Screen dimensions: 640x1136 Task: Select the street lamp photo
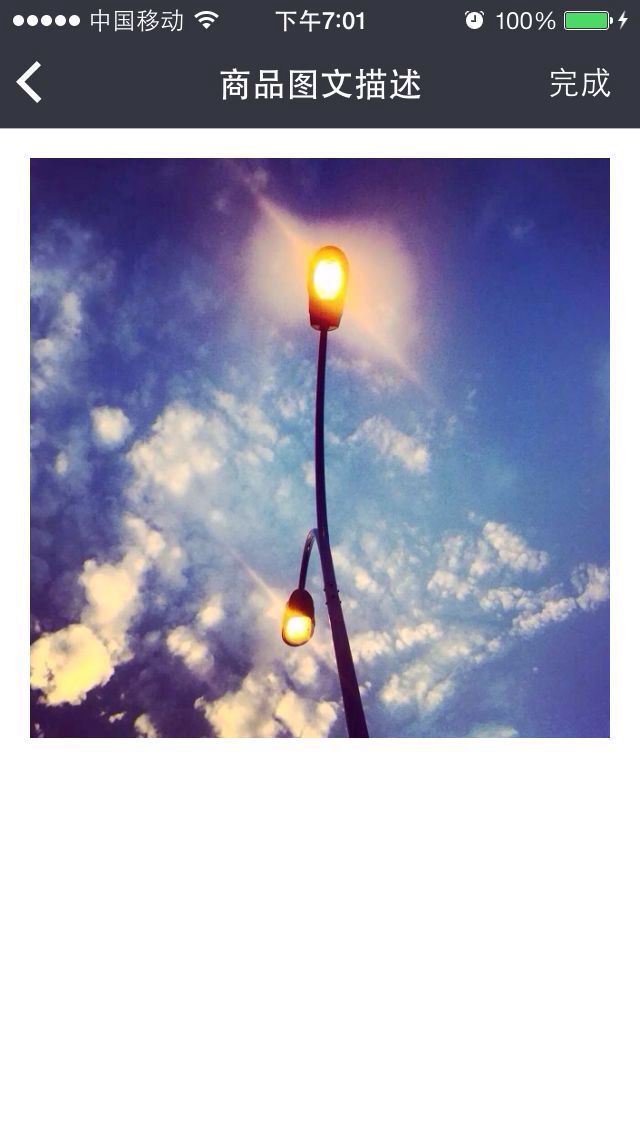click(x=320, y=448)
